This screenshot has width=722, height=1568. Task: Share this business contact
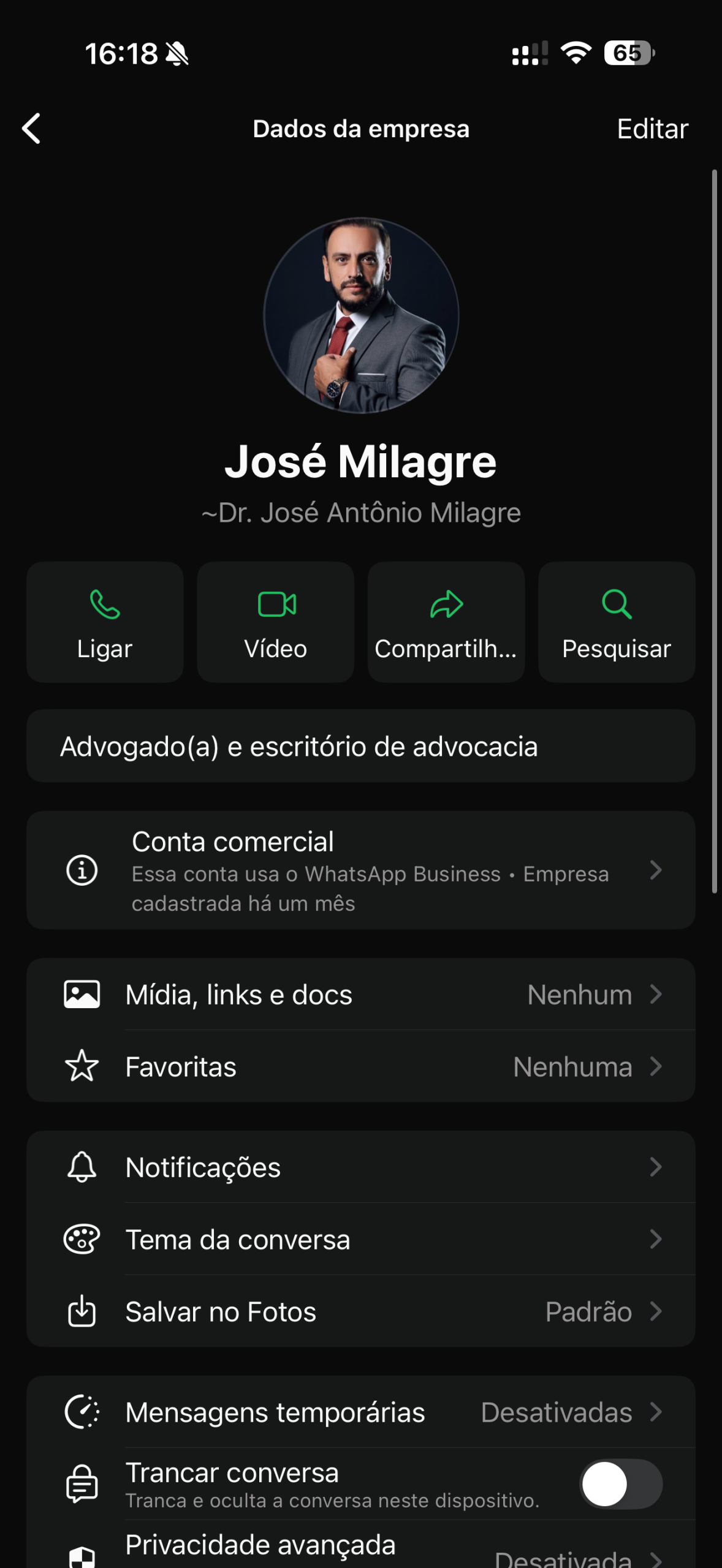point(446,622)
